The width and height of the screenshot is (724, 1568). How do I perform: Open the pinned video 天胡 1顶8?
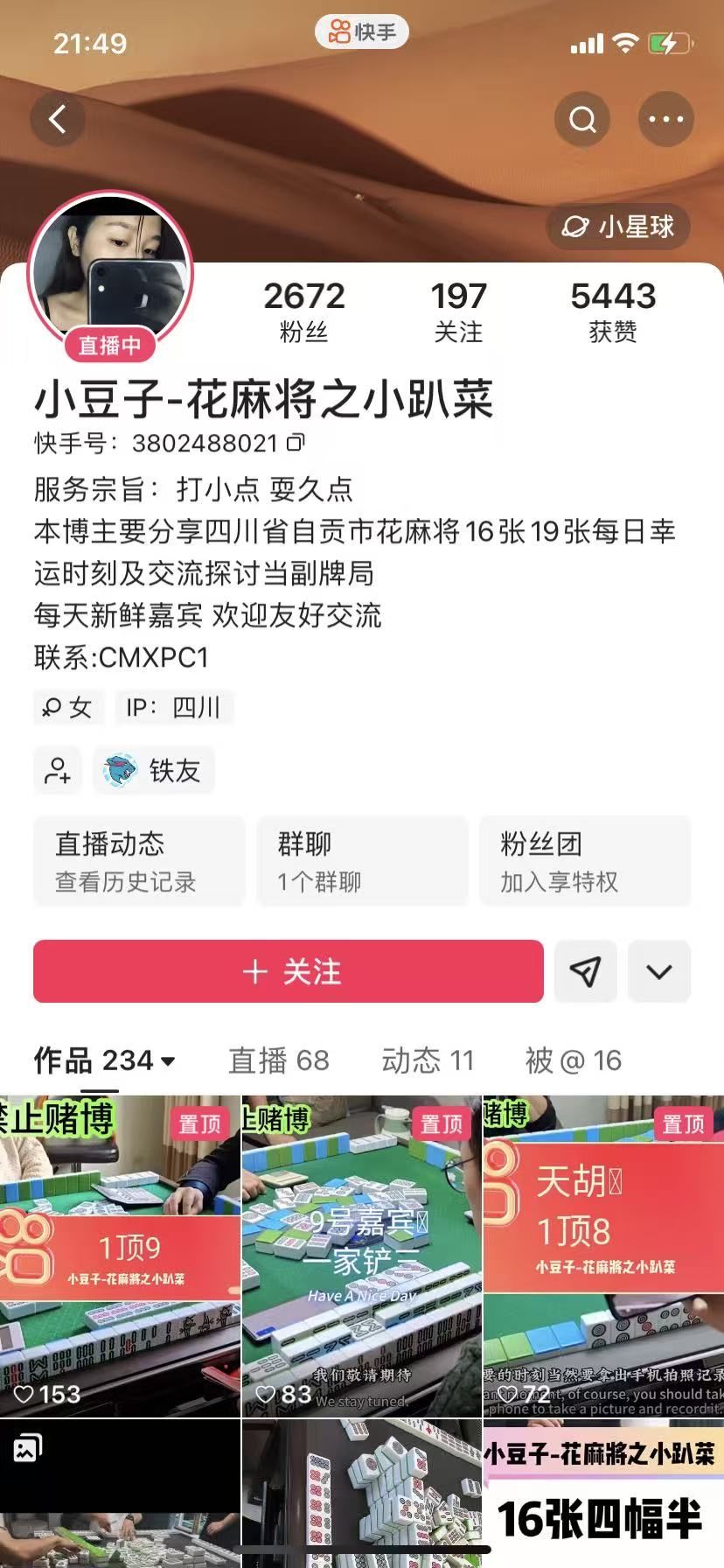(603, 1256)
